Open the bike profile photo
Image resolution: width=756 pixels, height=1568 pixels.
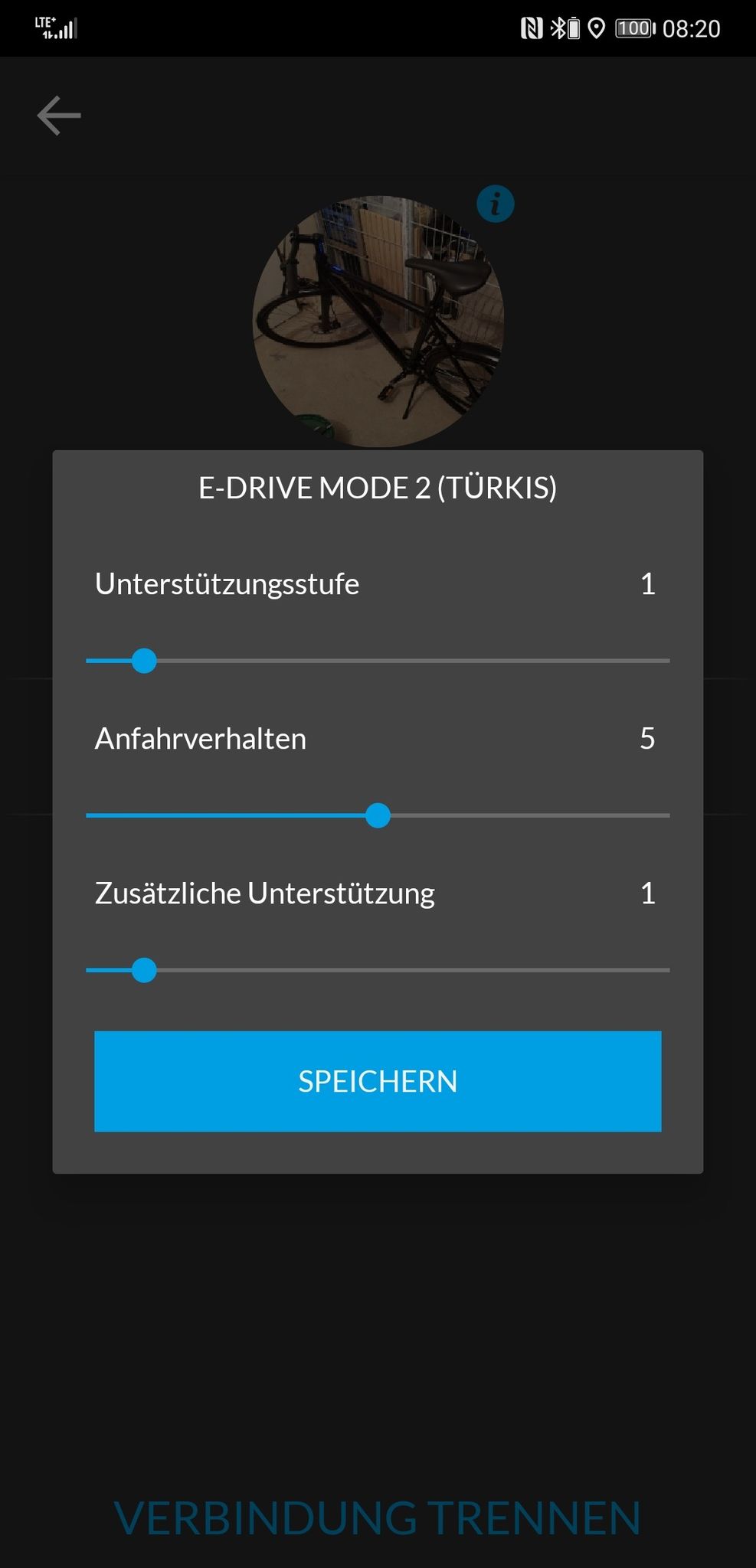378,322
